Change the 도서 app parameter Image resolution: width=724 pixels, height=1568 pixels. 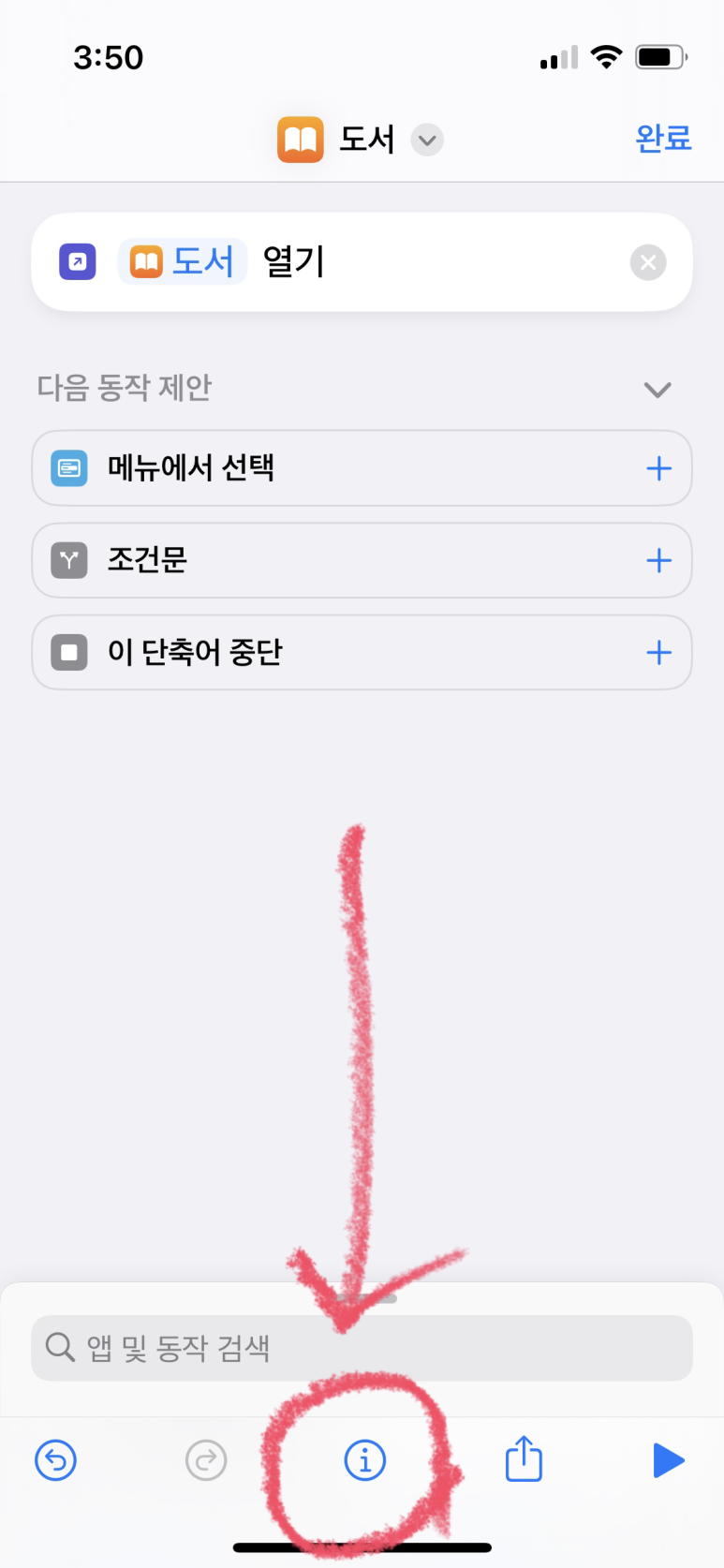(x=183, y=261)
